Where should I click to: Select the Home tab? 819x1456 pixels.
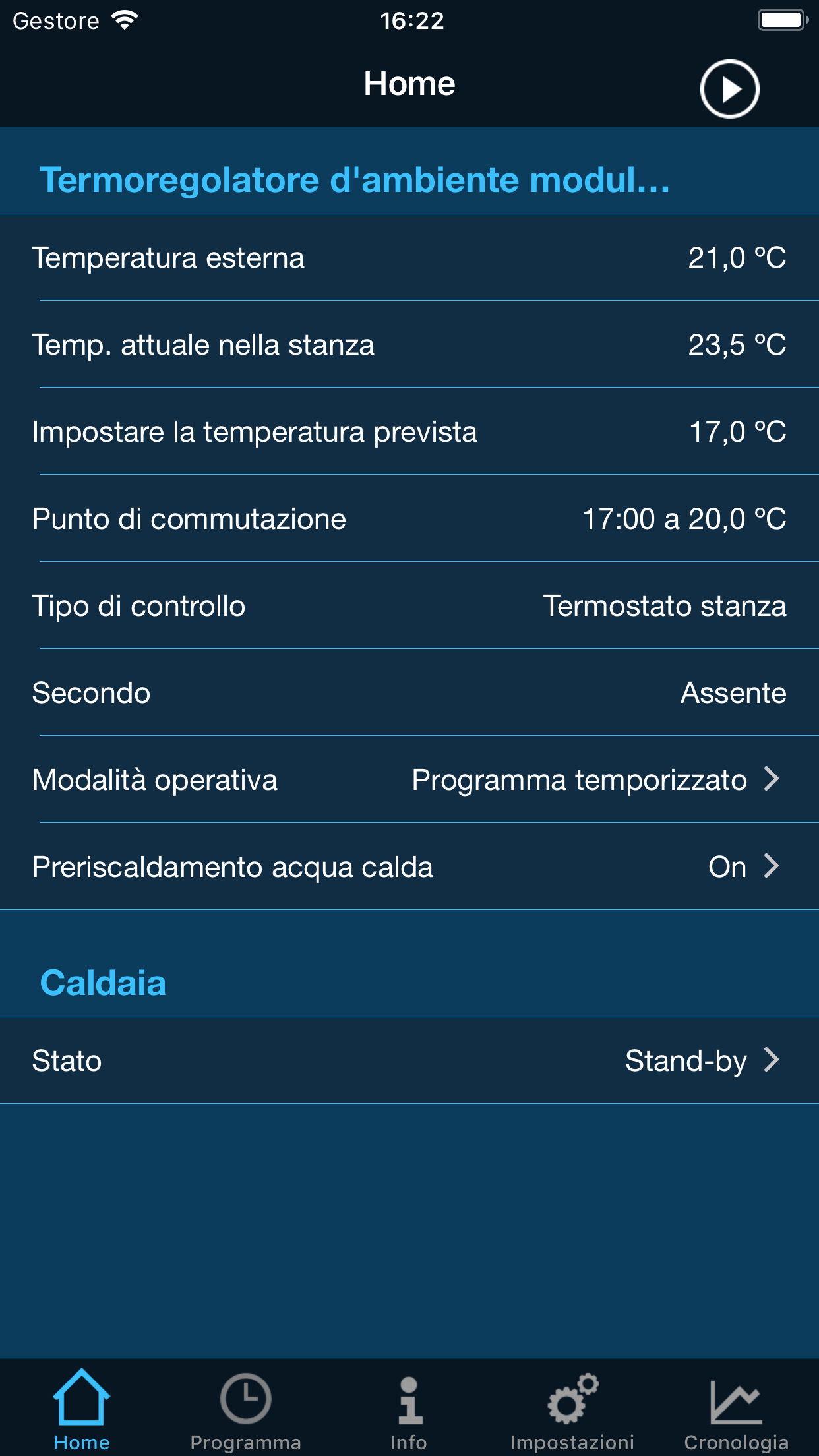pos(82,1411)
